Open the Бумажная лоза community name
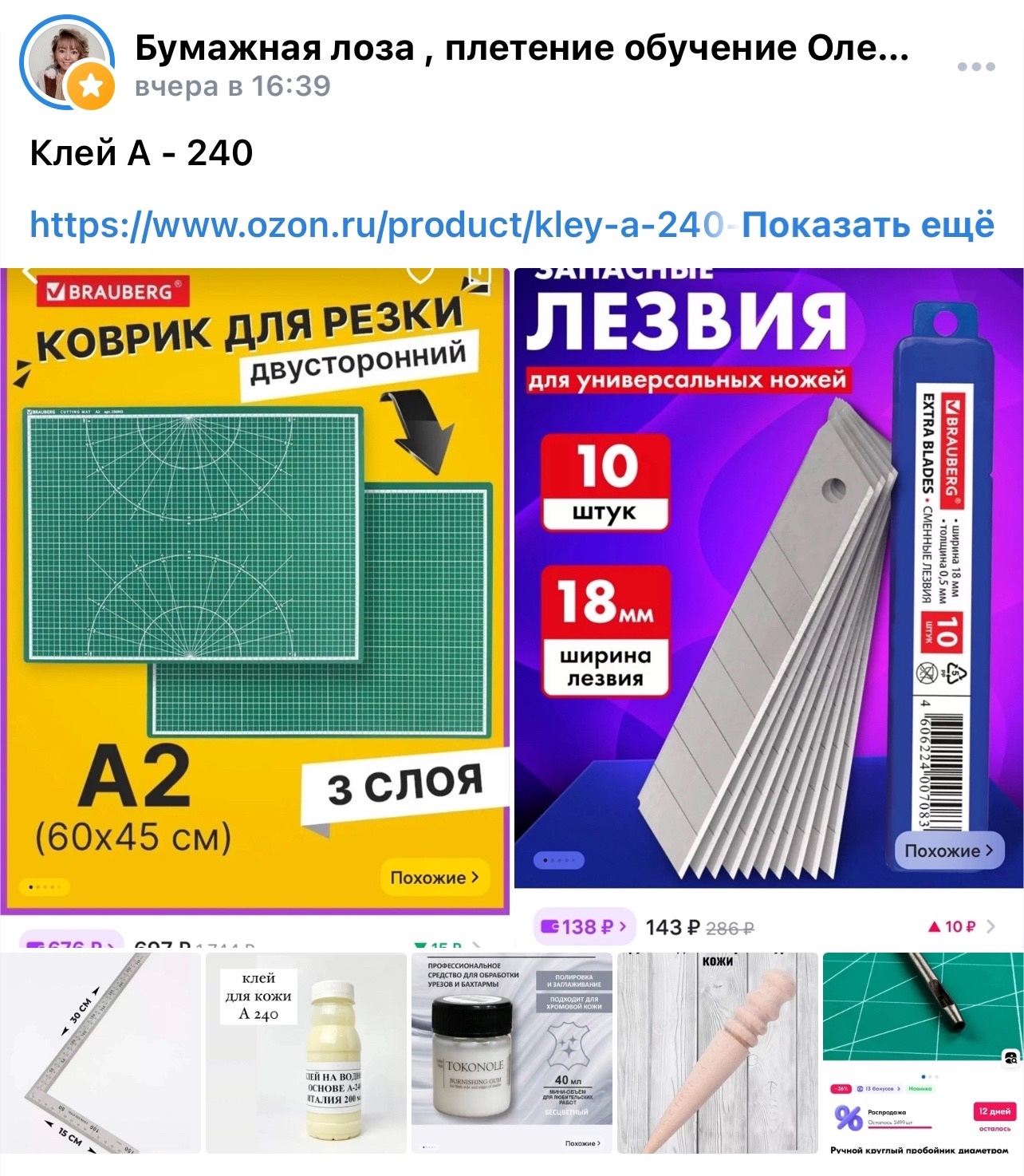The image size is (1024, 1176). (x=522, y=49)
